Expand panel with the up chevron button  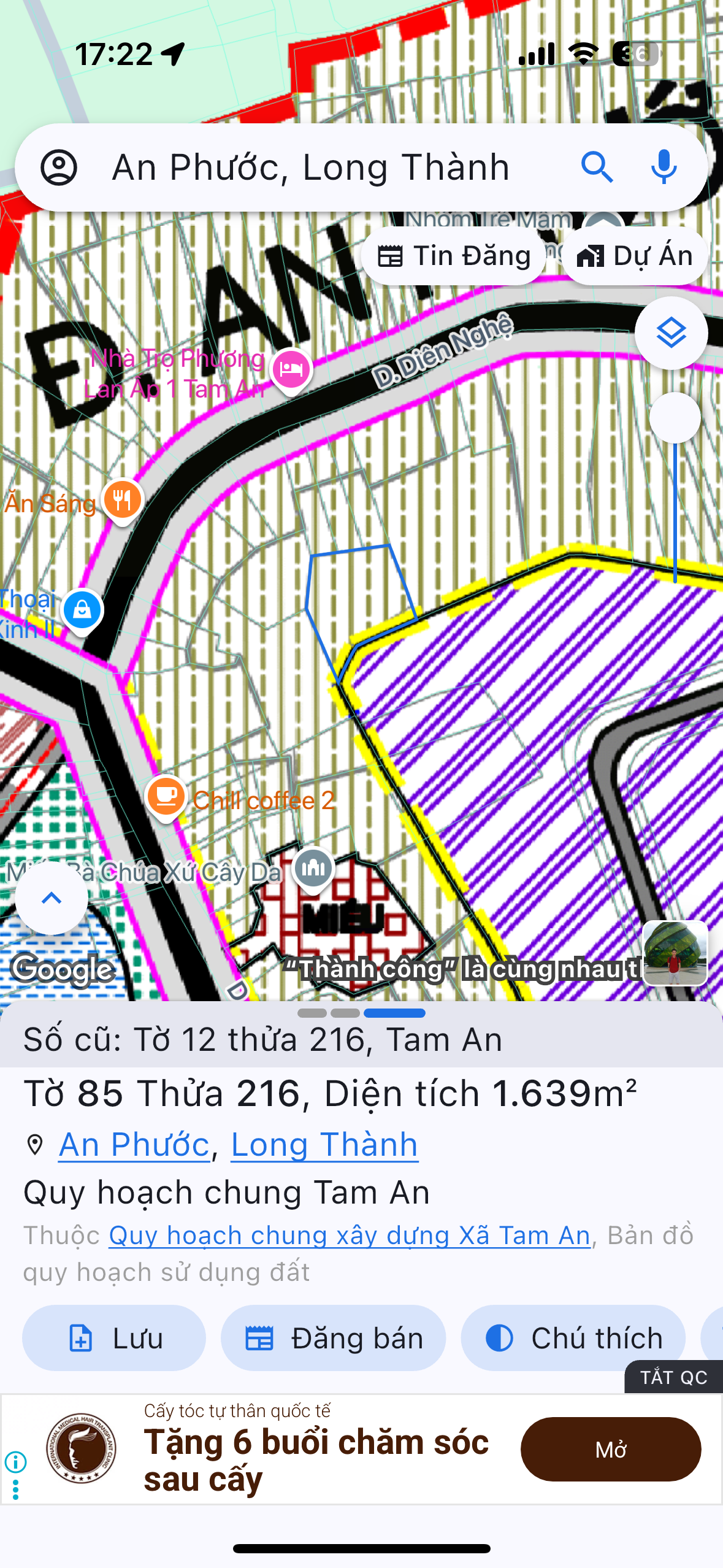pos(52,899)
